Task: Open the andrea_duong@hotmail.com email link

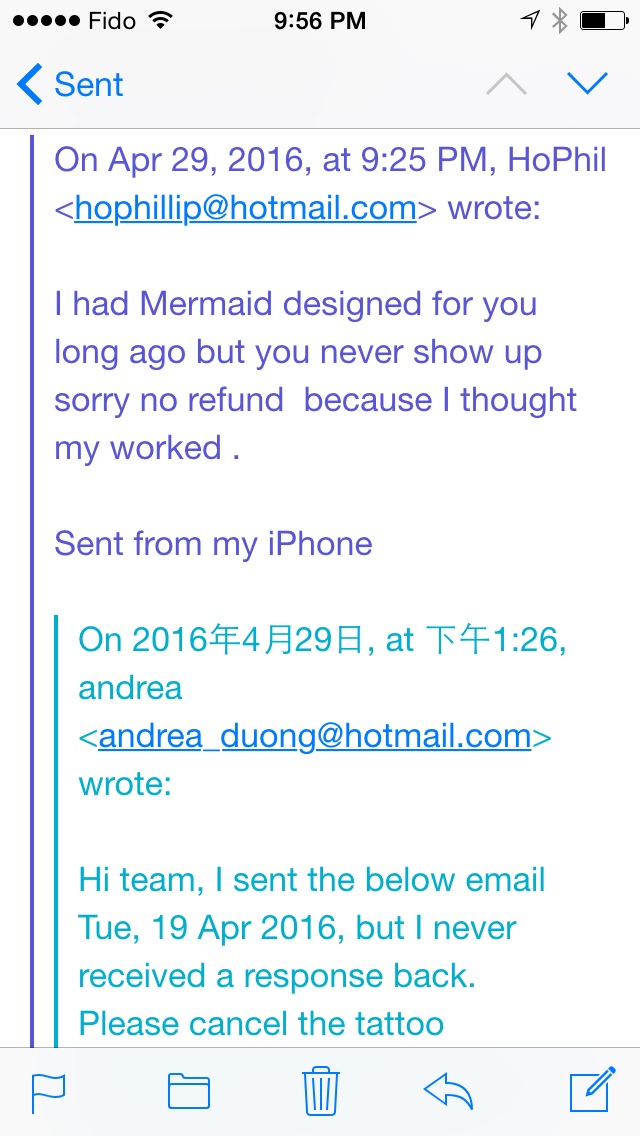Action: click(314, 737)
